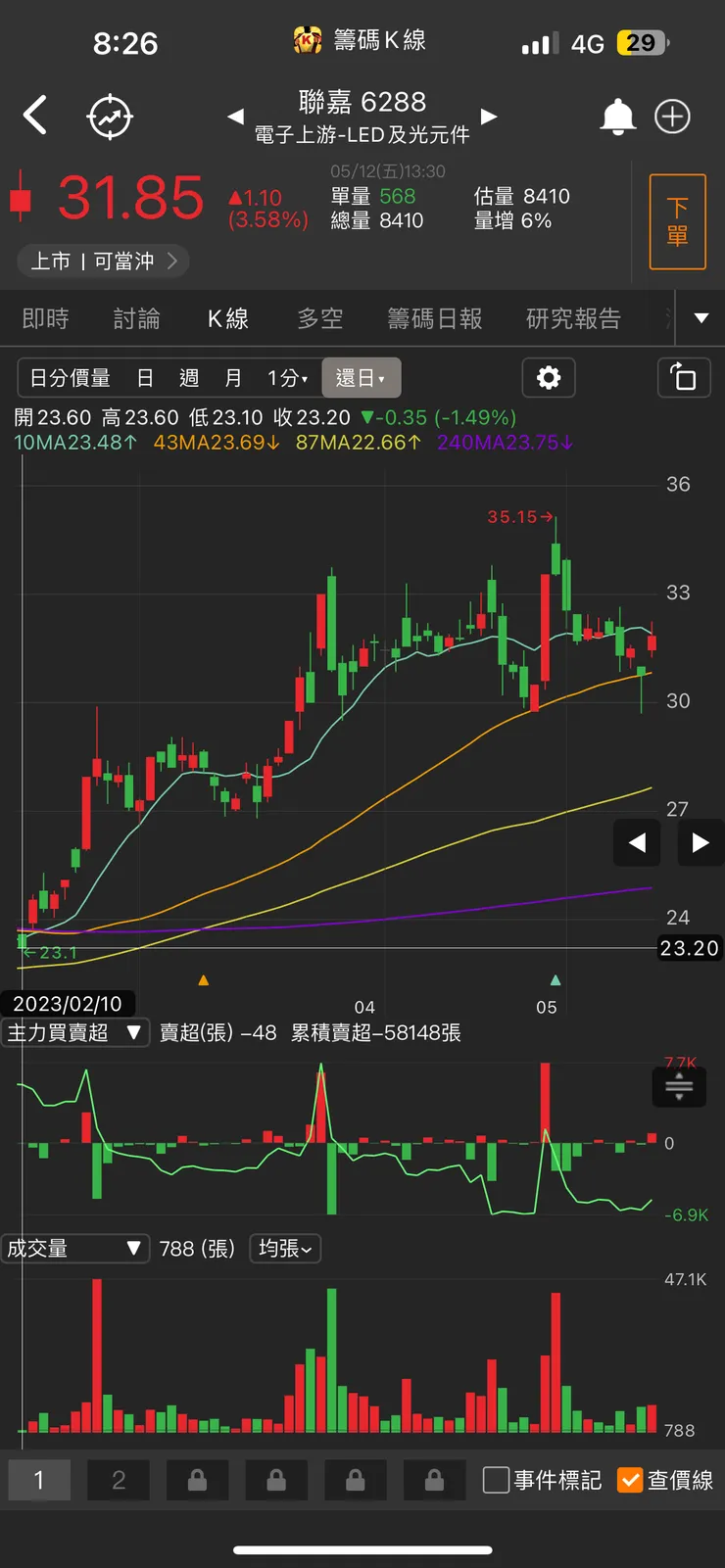Pan the chart right with the right arrow
The height and width of the screenshot is (1568, 725).
[x=701, y=842]
